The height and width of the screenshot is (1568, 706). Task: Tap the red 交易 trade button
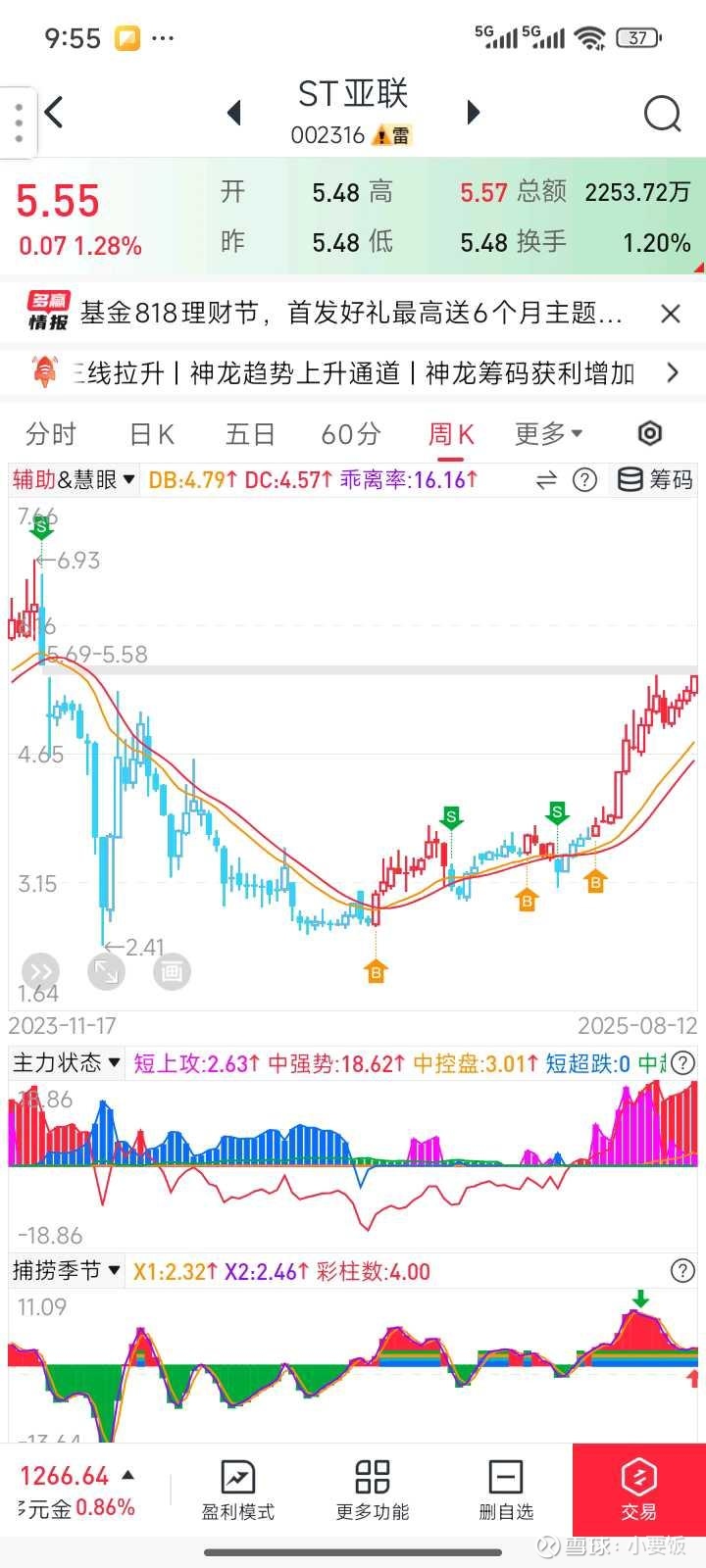(x=639, y=1490)
